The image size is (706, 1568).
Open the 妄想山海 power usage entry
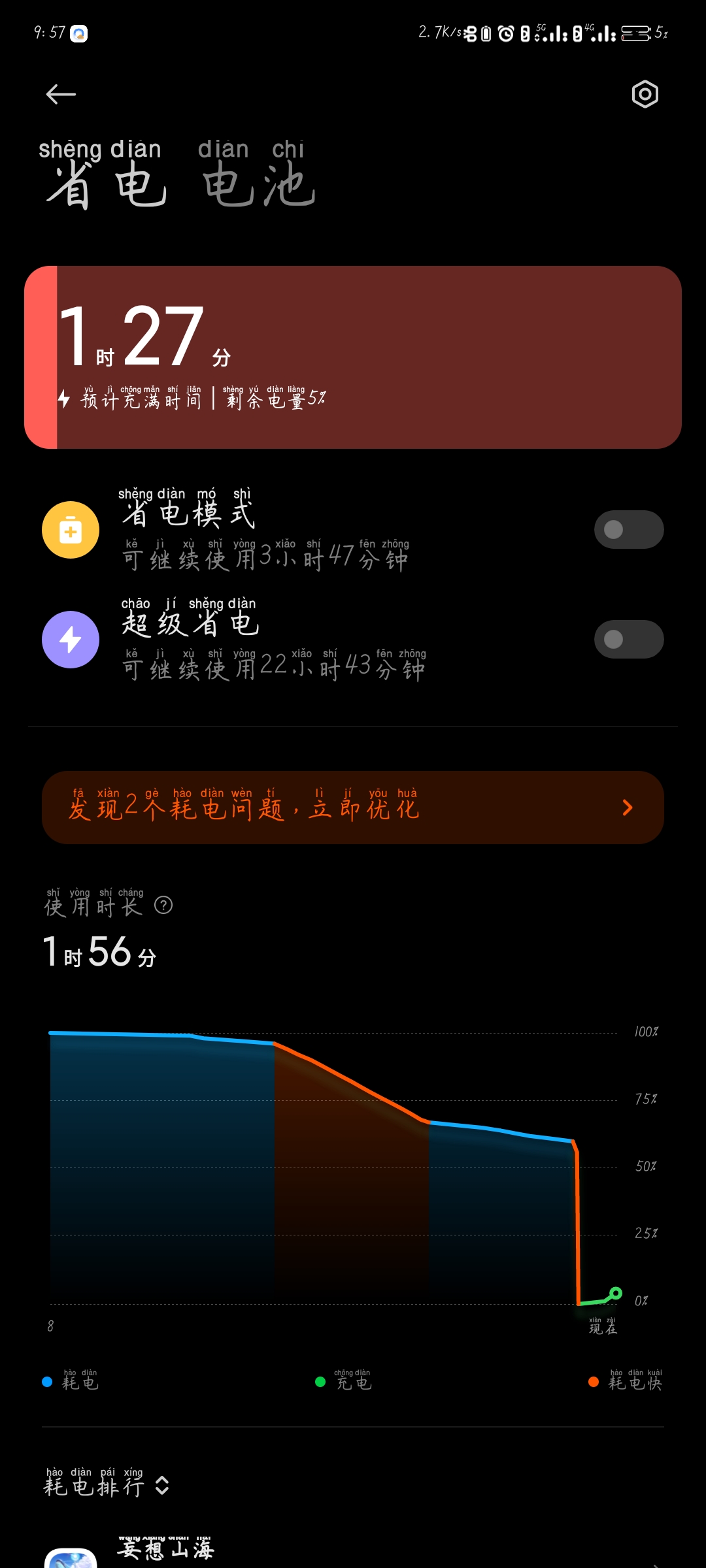353,1552
